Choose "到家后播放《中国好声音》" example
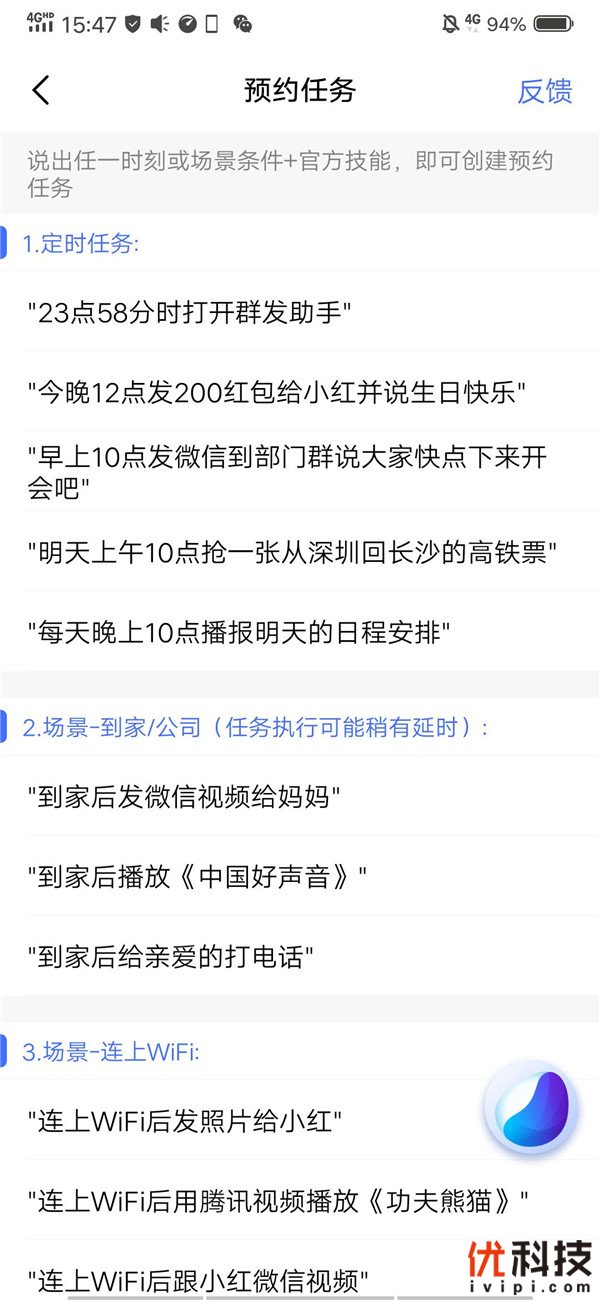600x1300 pixels. [x=197, y=876]
